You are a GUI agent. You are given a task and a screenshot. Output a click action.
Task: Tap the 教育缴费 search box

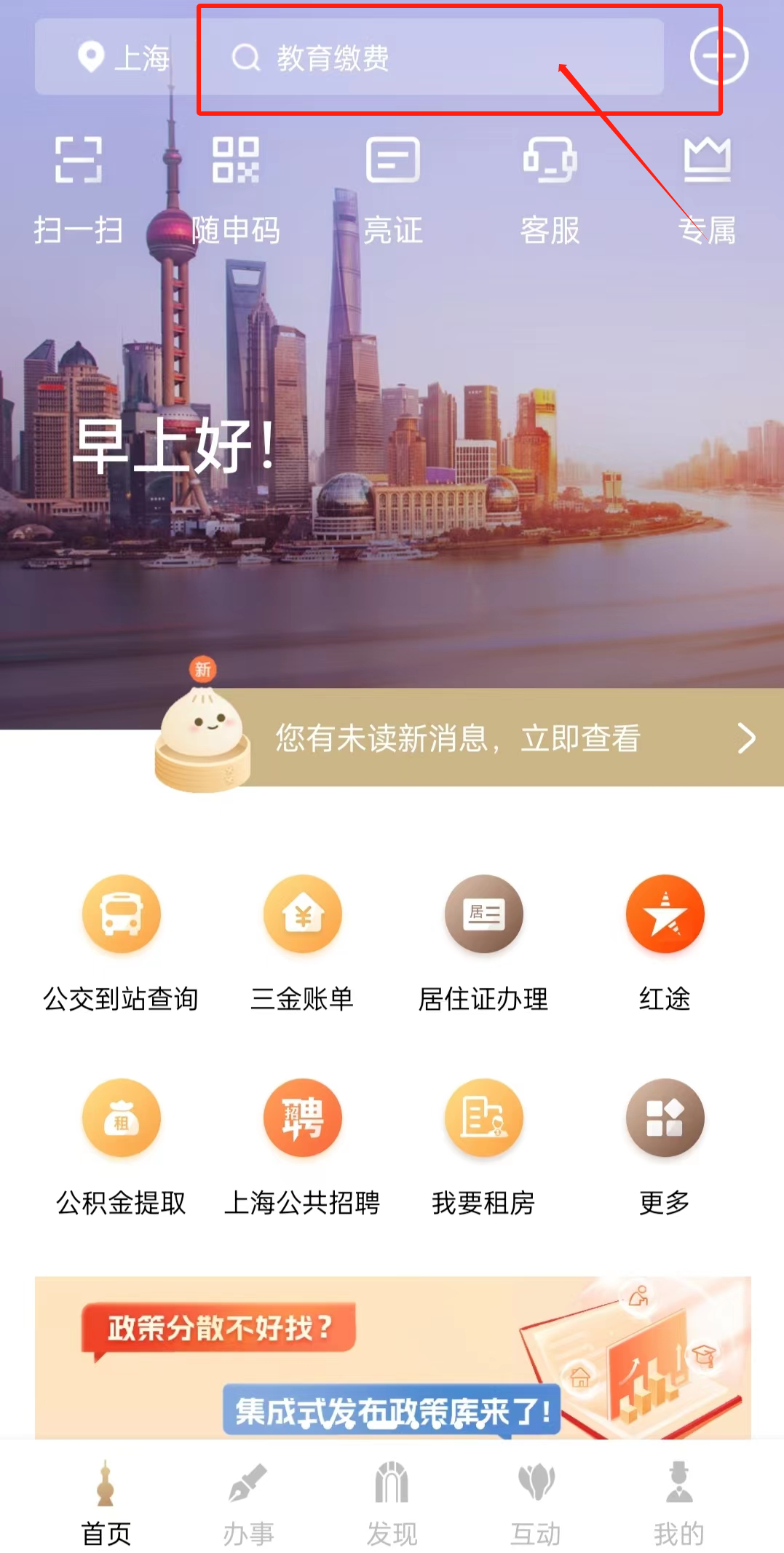pyautogui.click(x=429, y=58)
